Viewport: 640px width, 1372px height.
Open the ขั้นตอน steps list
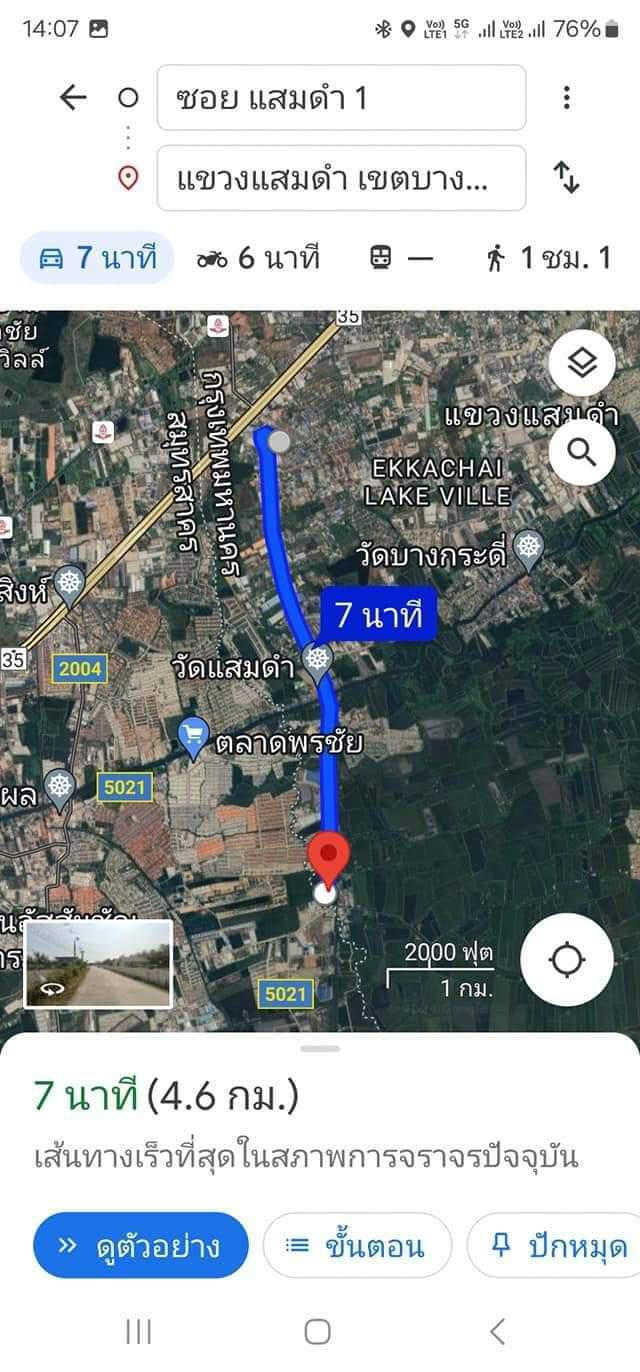357,1245
